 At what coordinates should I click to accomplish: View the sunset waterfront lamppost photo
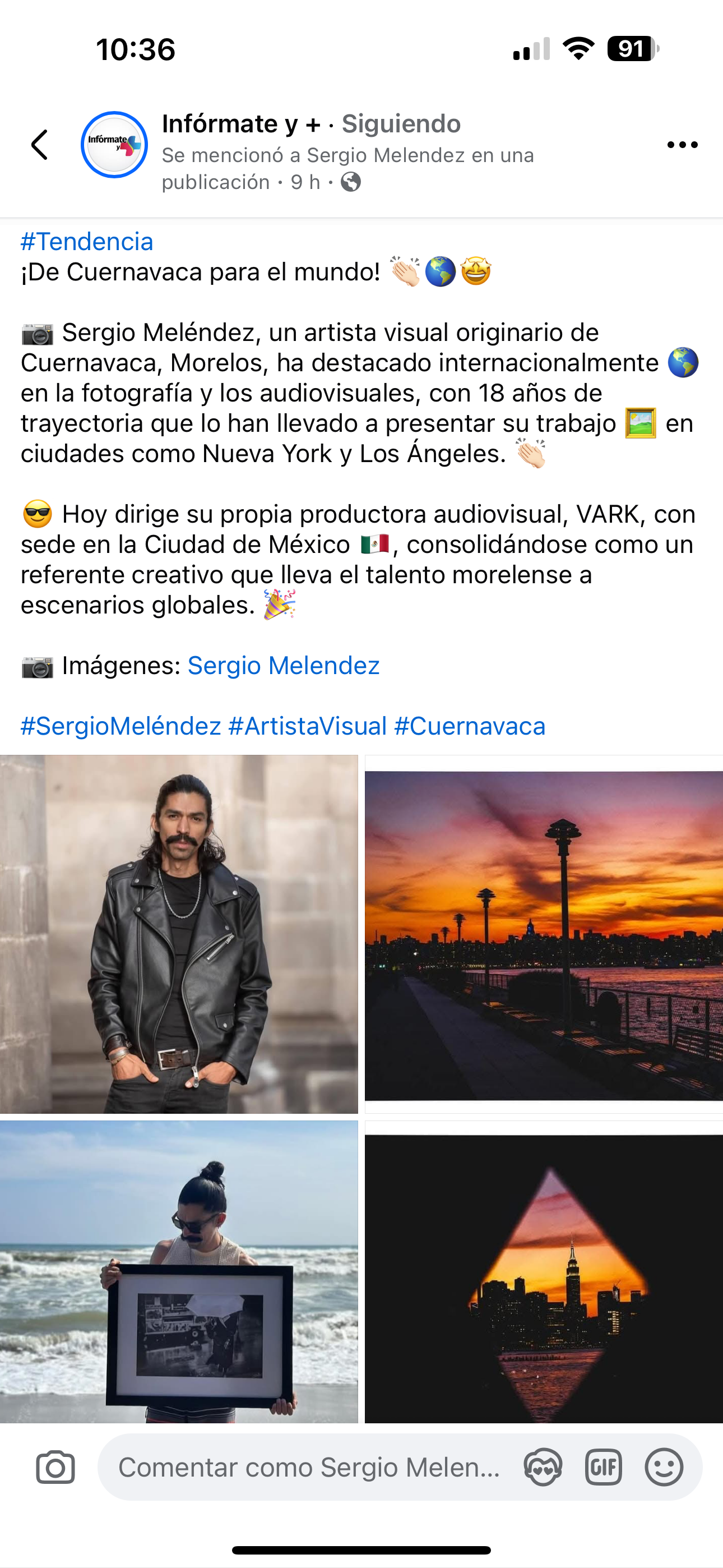pyautogui.click(x=544, y=934)
